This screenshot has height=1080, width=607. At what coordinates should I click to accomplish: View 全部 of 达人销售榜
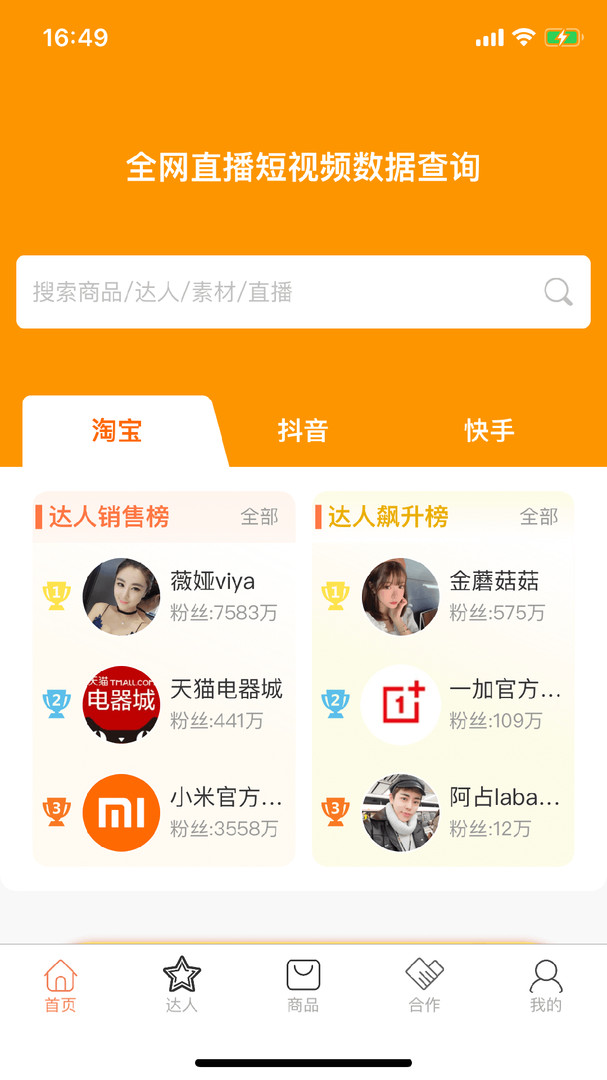coord(259,517)
